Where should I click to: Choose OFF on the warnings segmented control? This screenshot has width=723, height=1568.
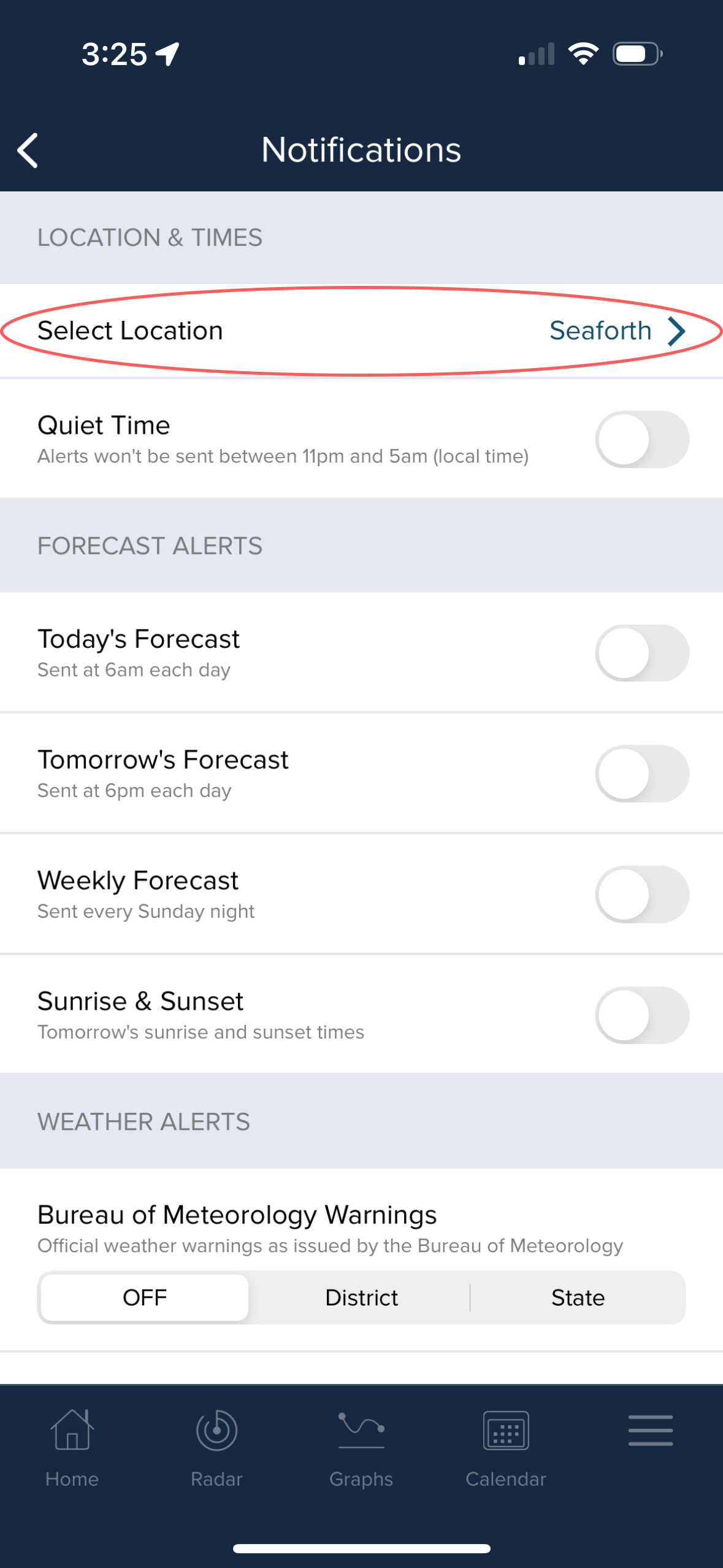pyautogui.click(x=143, y=1297)
